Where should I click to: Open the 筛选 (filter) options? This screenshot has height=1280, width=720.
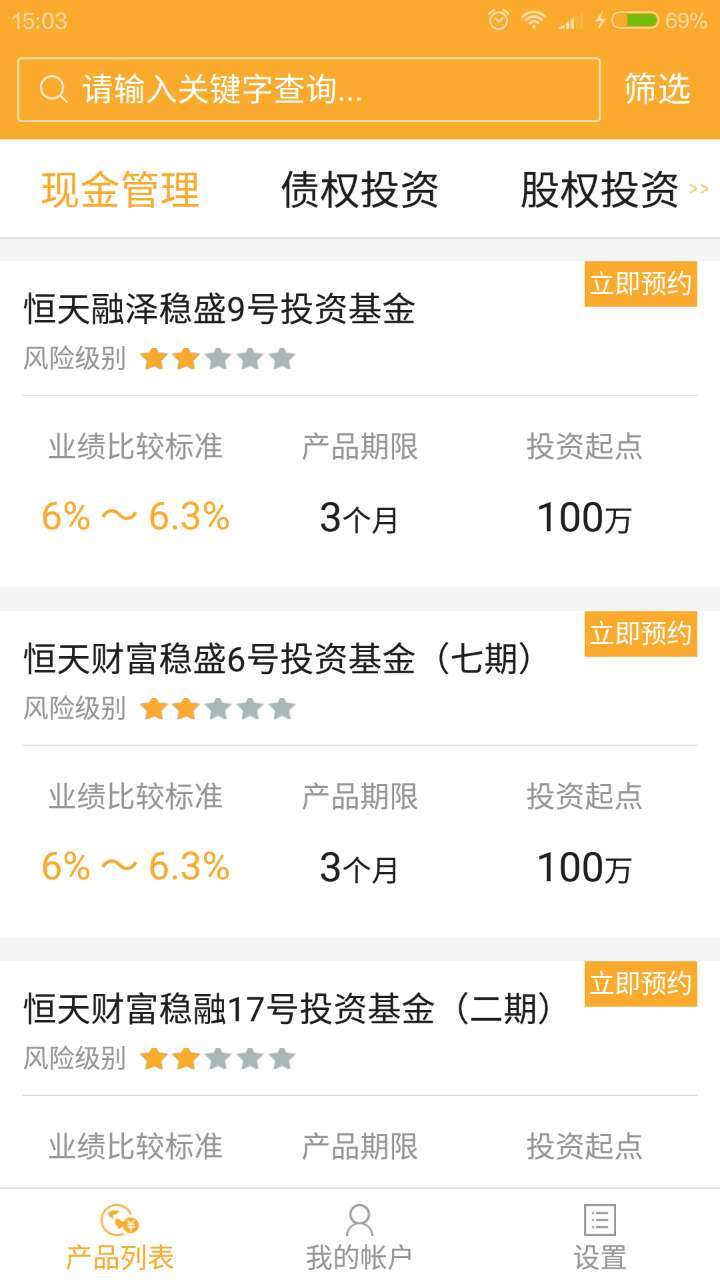pos(655,89)
